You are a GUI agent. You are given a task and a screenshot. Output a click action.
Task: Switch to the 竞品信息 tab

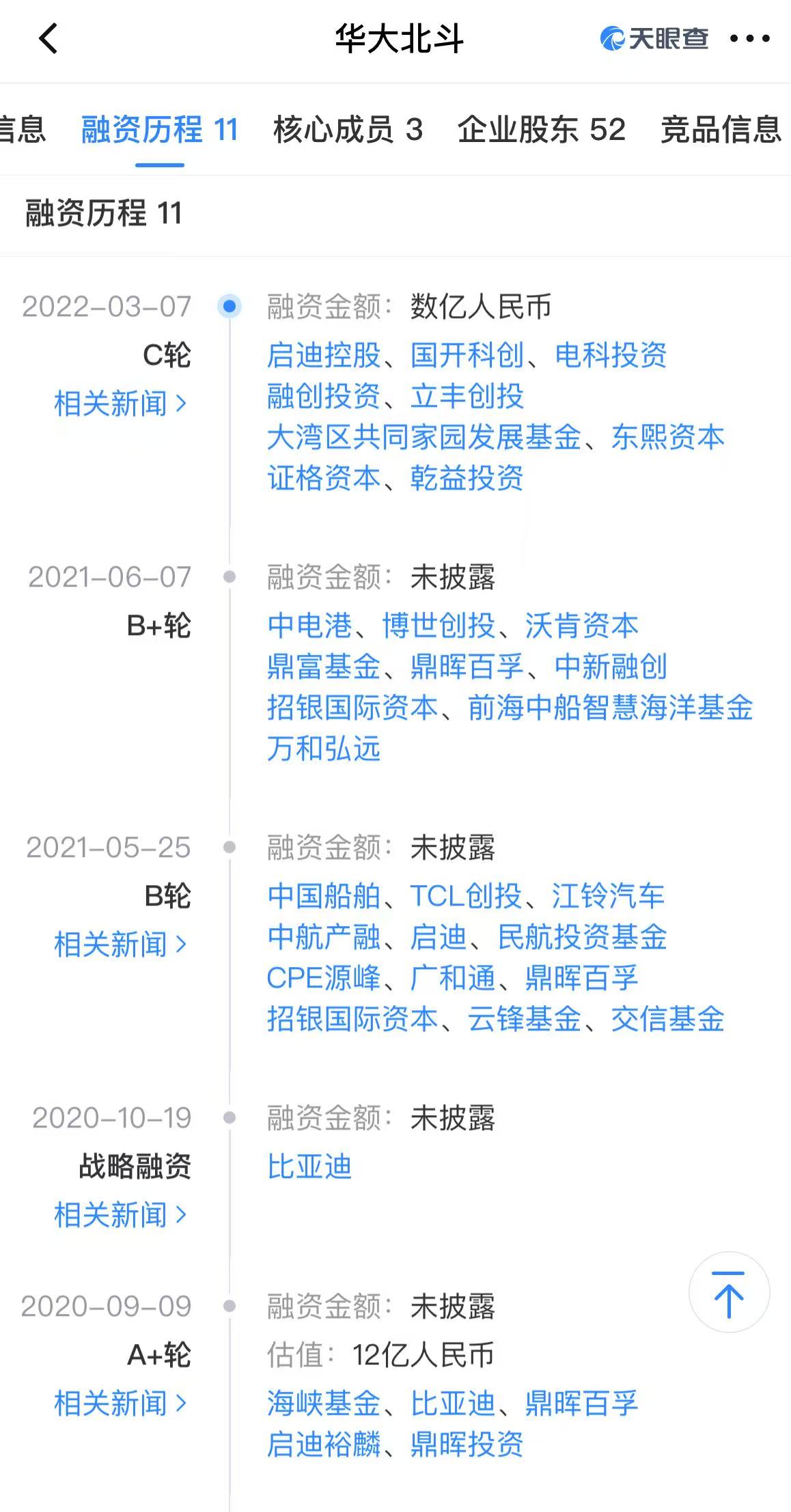721,129
